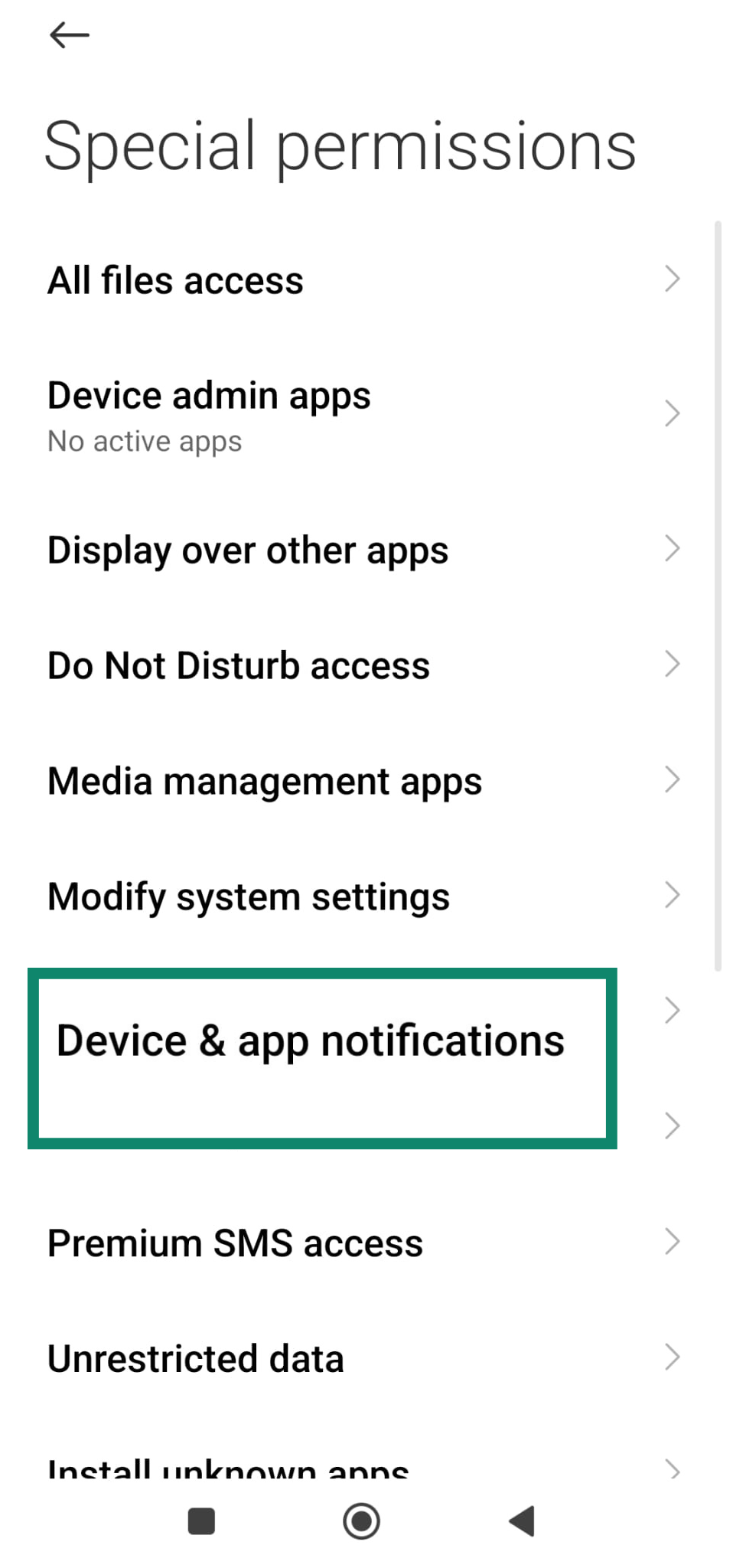Click the back arrow at top left
Screen dimensions: 733x1568
coord(68,34)
